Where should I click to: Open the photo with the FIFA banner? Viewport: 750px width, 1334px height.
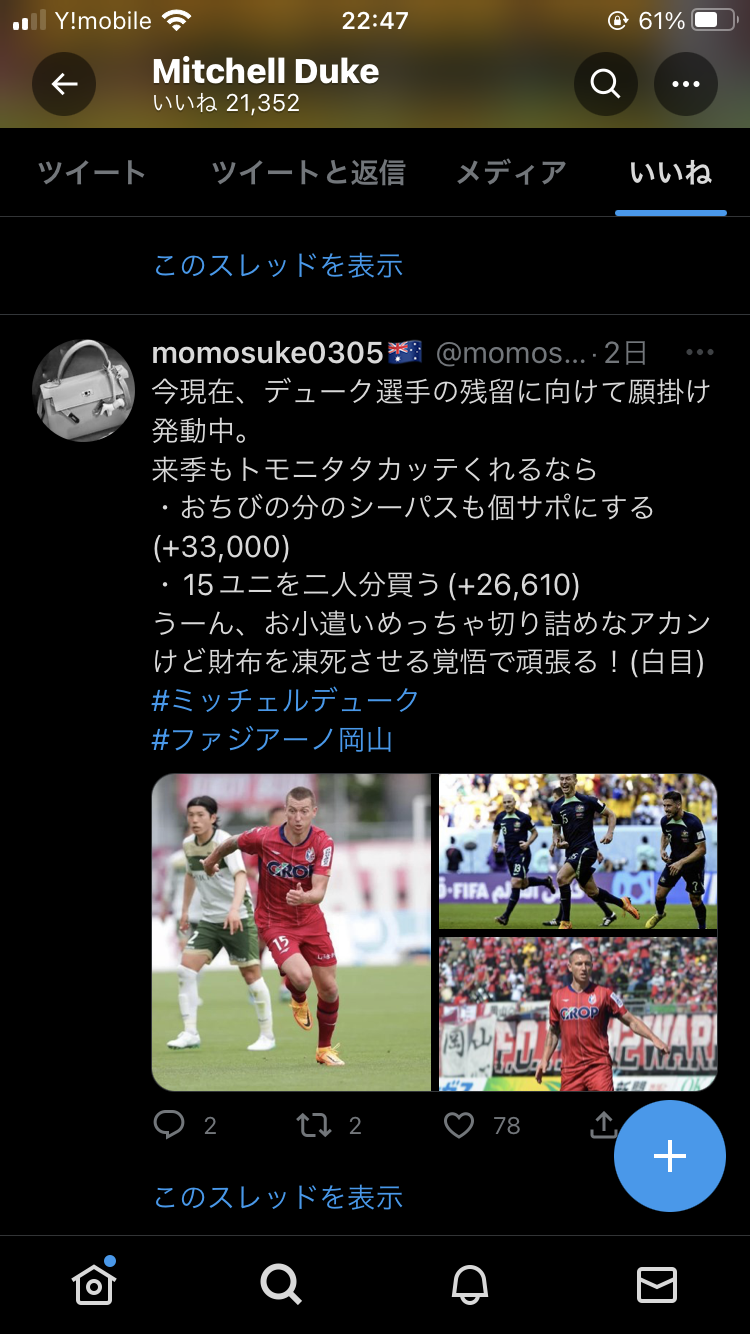[578, 852]
